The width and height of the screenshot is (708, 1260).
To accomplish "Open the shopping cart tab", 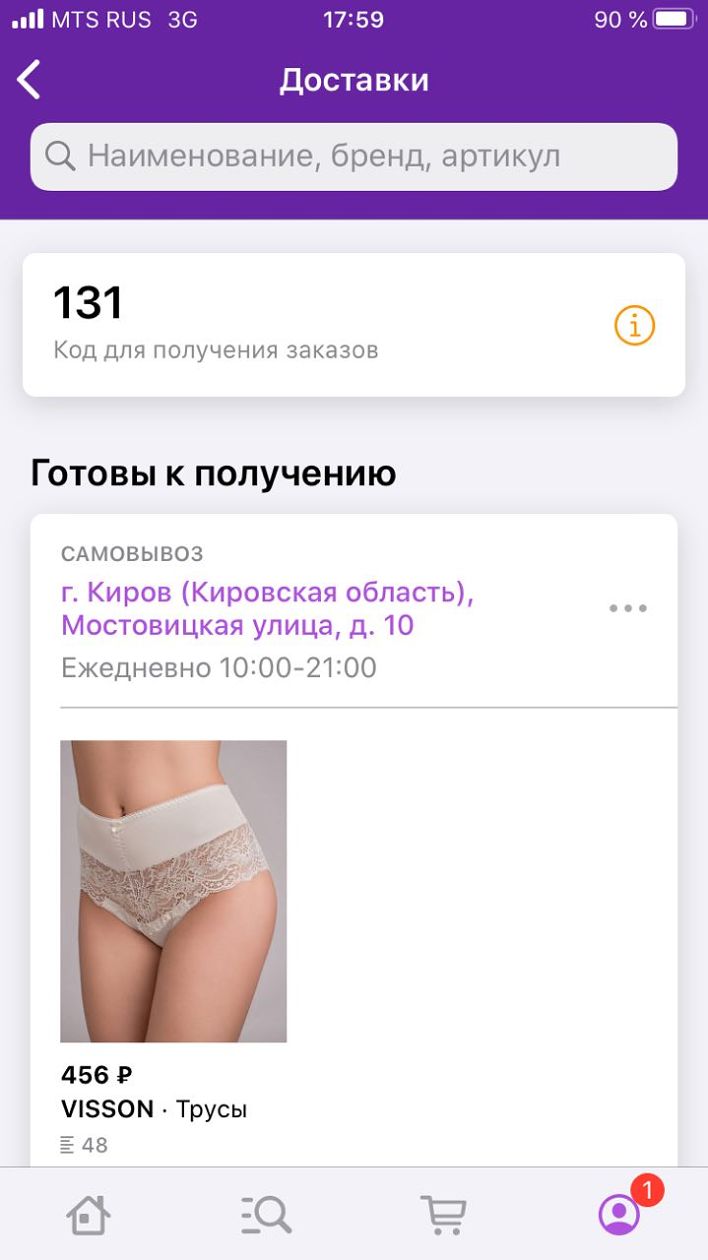I will pyautogui.click(x=442, y=1215).
